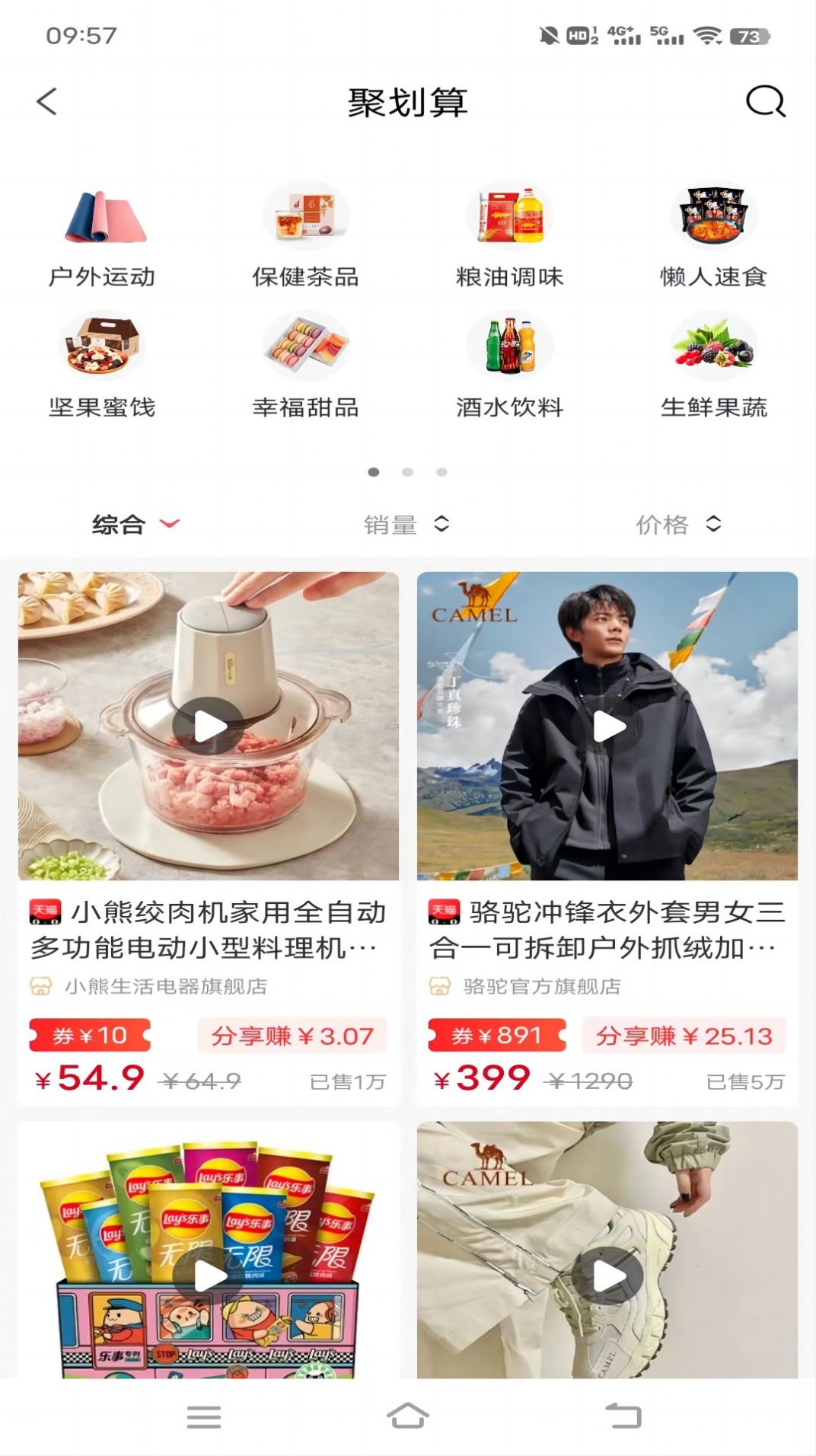Tap the back arrow at top left

coord(47,101)
